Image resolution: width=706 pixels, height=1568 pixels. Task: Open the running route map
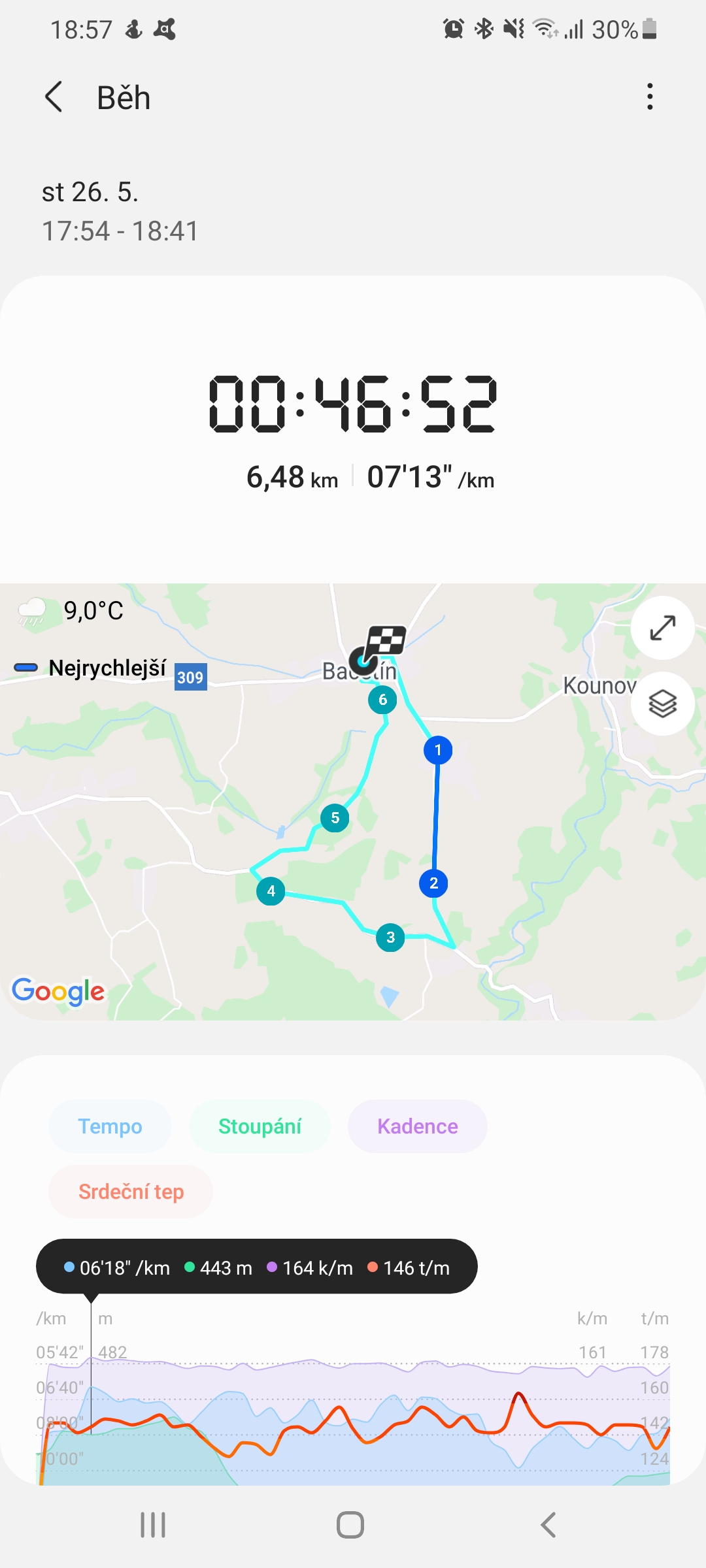(353, 802)
